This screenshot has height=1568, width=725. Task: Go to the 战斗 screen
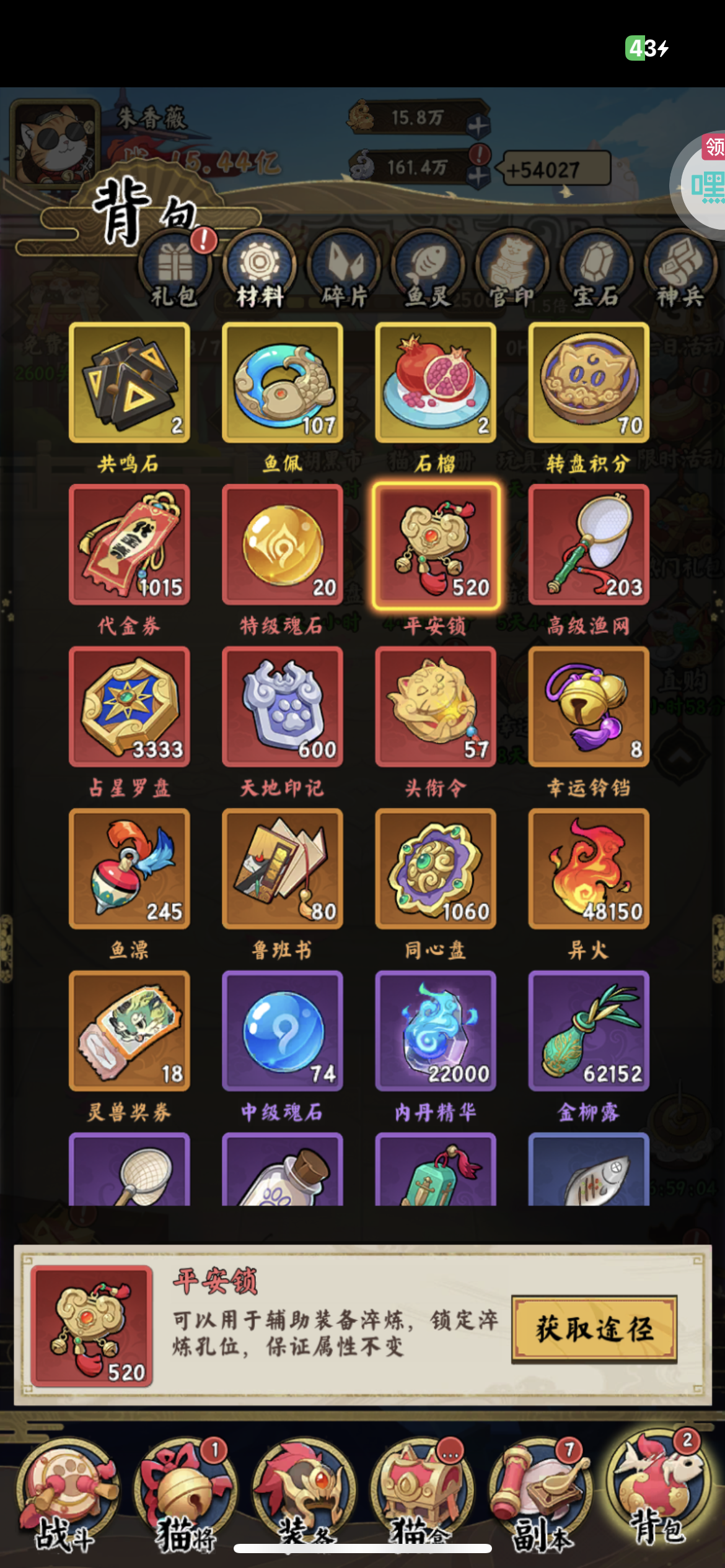point(66,1494)
